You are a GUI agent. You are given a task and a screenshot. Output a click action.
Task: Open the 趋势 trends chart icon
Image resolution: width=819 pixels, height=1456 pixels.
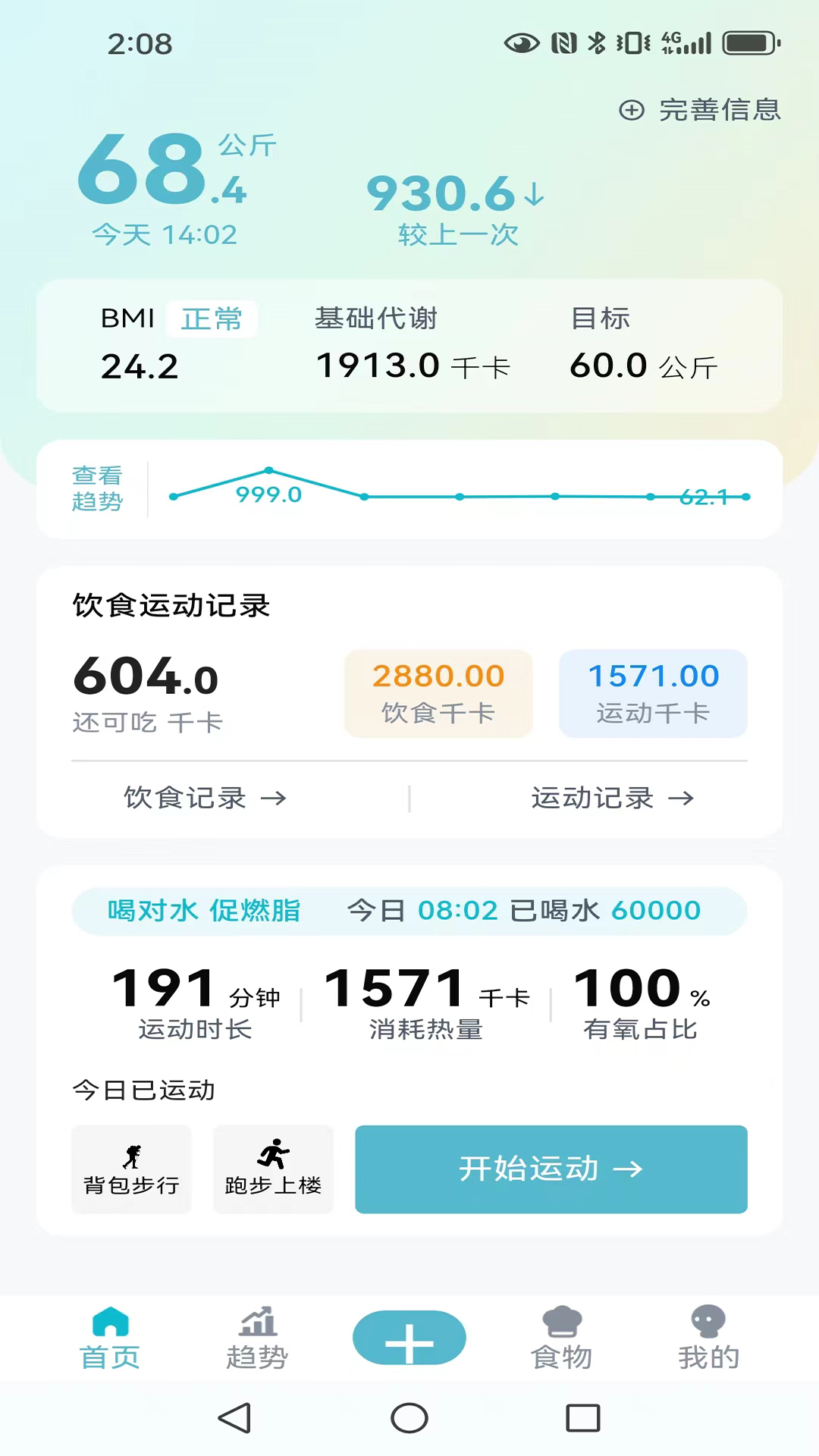pos(258,1335)
